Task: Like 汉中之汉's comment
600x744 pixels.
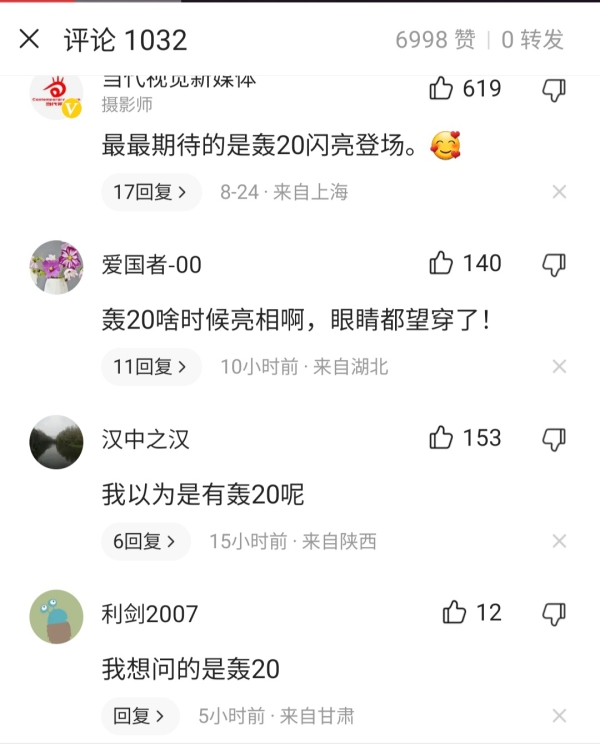Action: [441, 438]
